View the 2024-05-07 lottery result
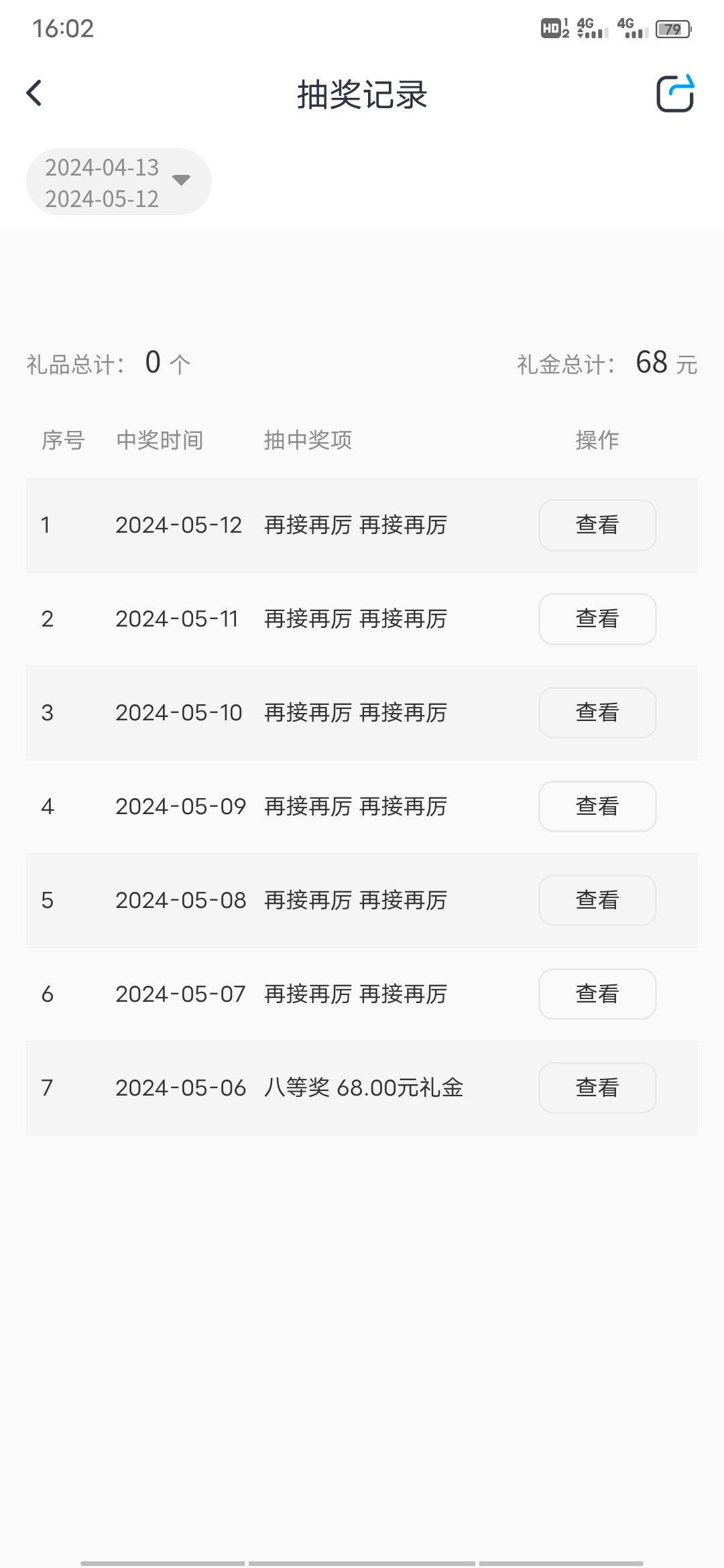 pos(597,994)
